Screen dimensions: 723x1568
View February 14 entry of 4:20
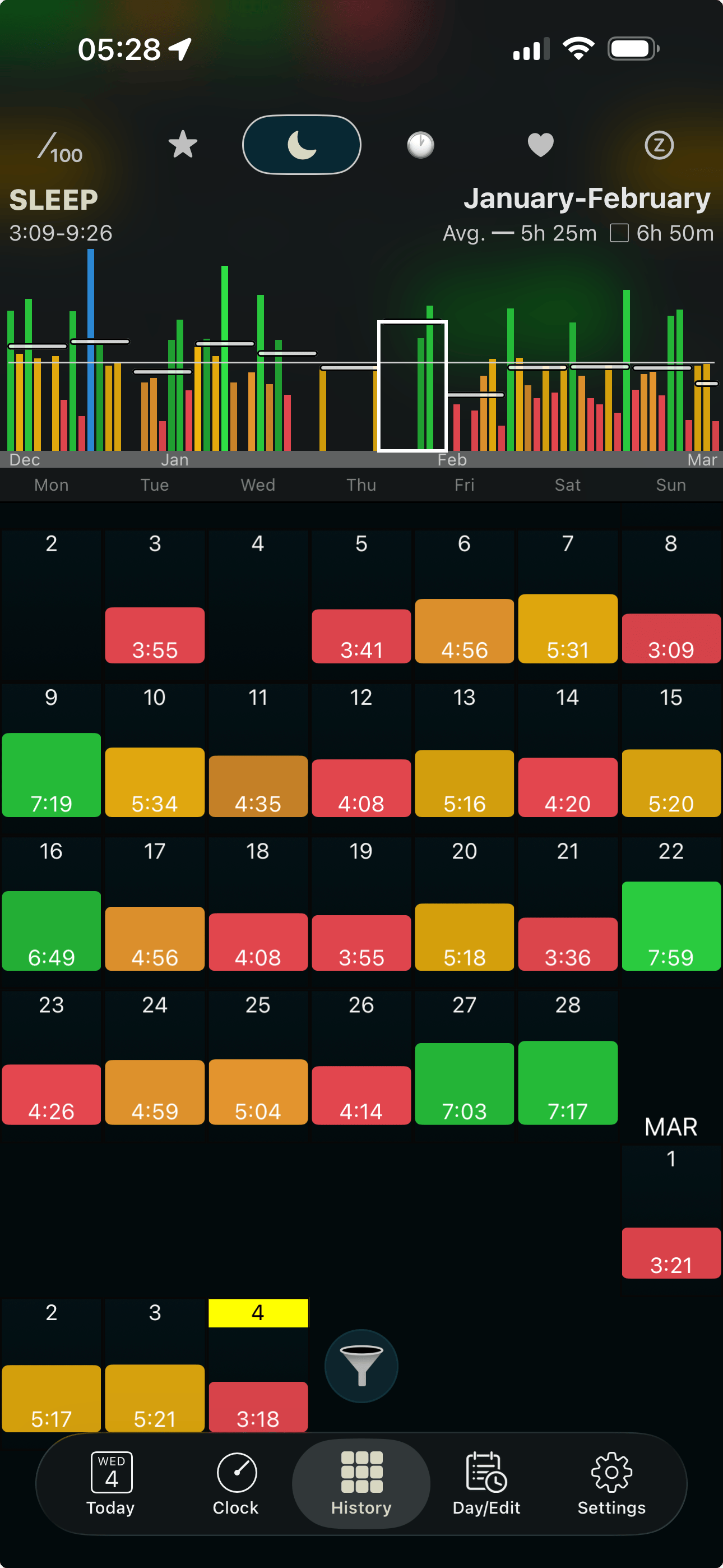point(568,786)
